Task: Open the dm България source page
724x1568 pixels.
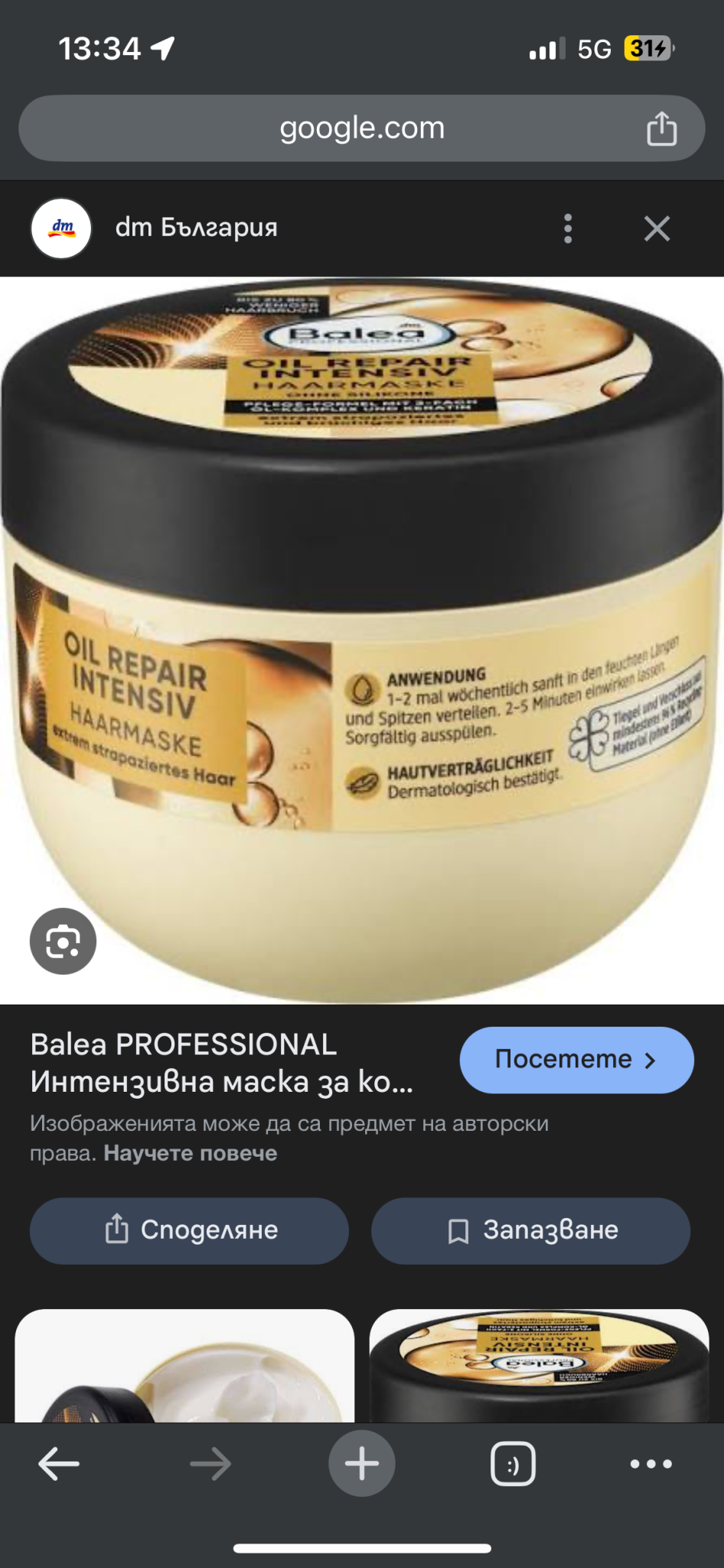Action: pyautogui.click(x=195, y=228)
